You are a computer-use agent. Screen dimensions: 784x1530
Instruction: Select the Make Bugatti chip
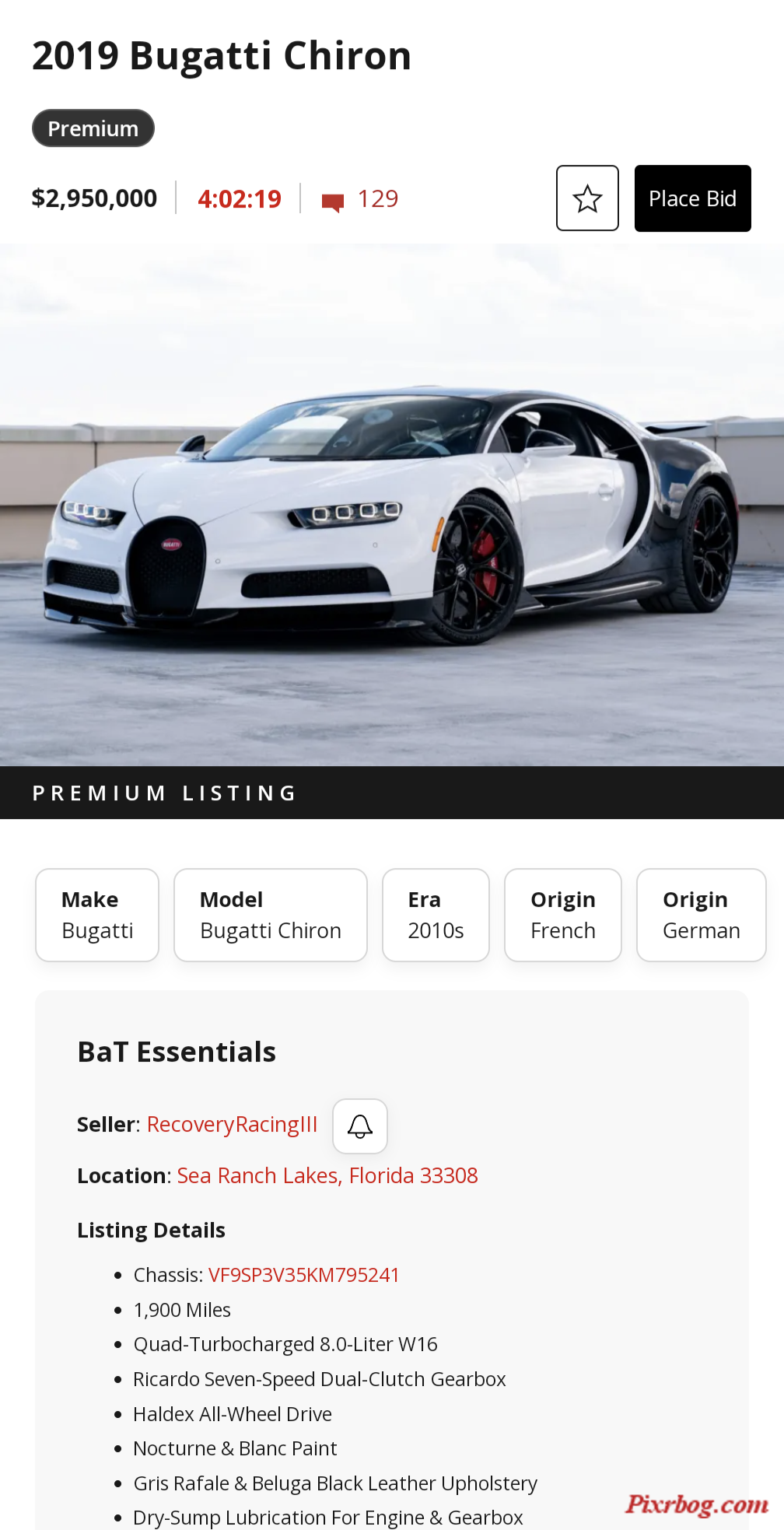[97, 915]
